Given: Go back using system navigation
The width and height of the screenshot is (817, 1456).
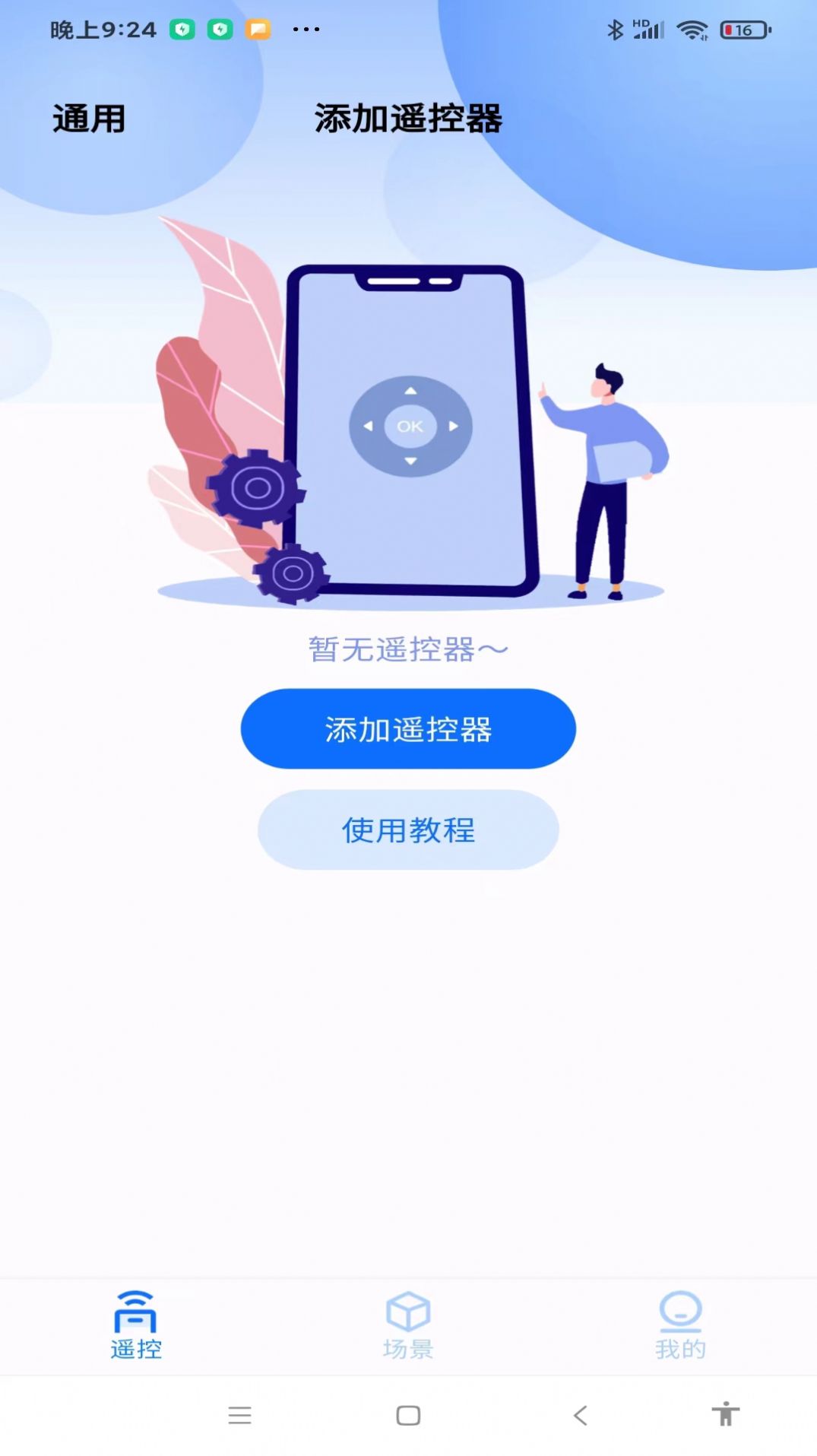Looking at the screenshot, I should (581, 1415).
